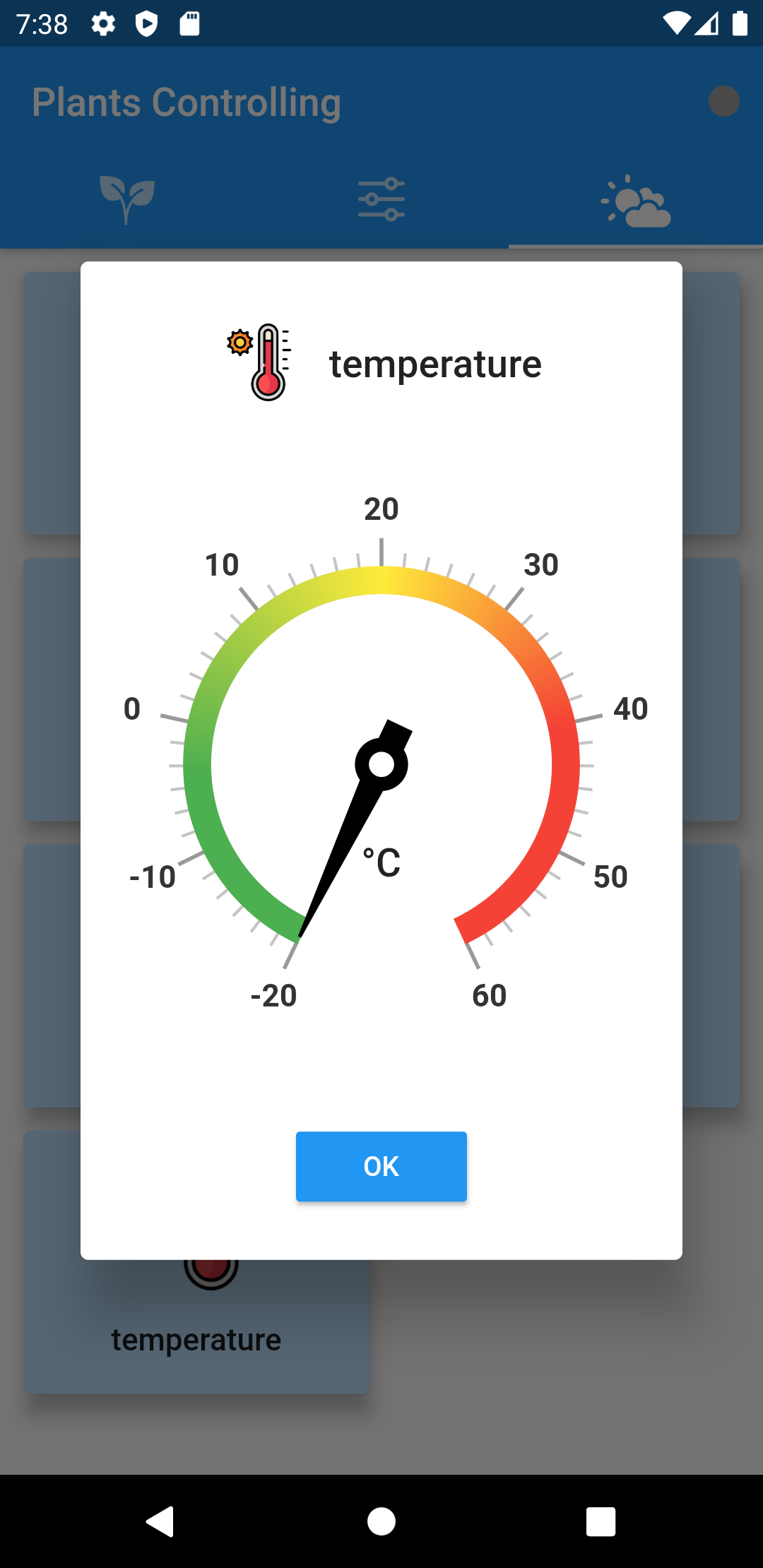
Task: Tap the play icon in the status bar
Action: coord(146,23)
